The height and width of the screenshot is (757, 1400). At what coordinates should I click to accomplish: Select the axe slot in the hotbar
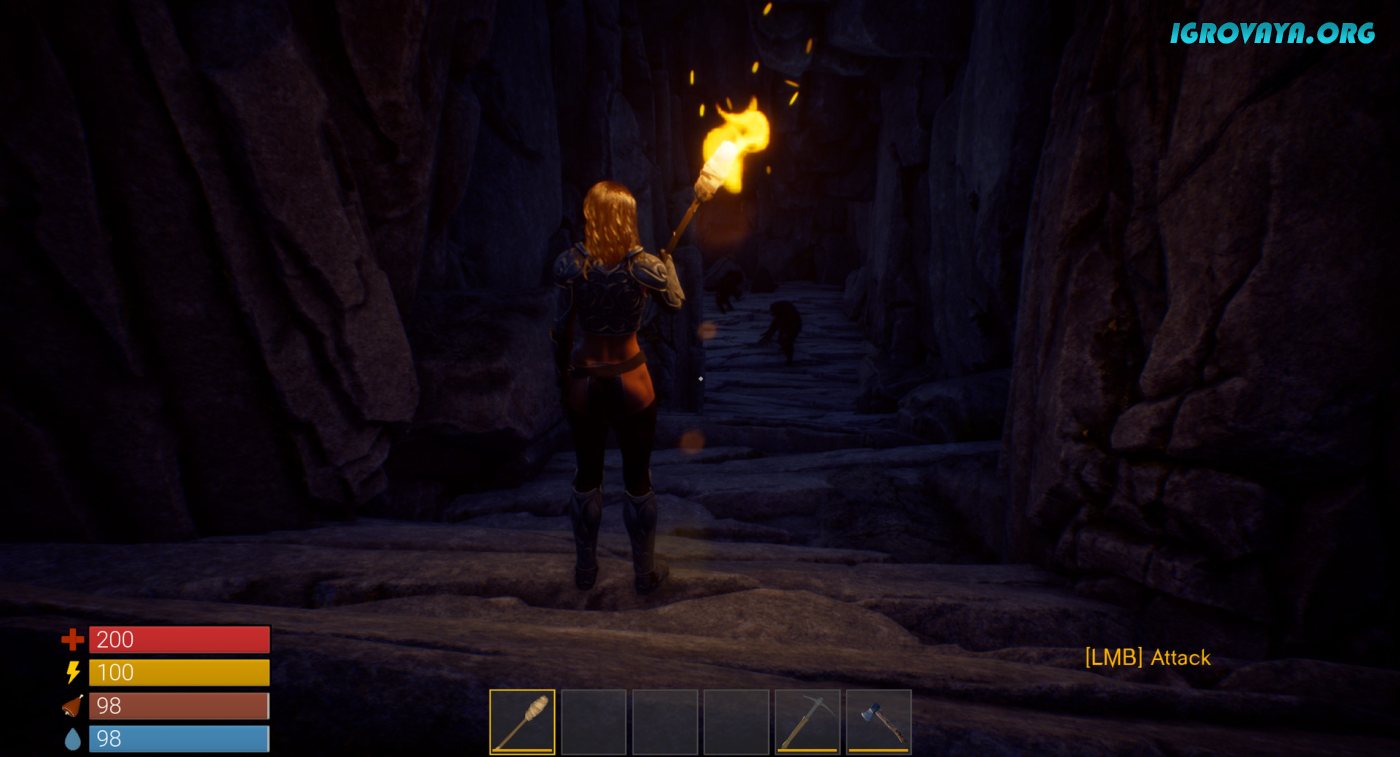(x=878, y=721)
